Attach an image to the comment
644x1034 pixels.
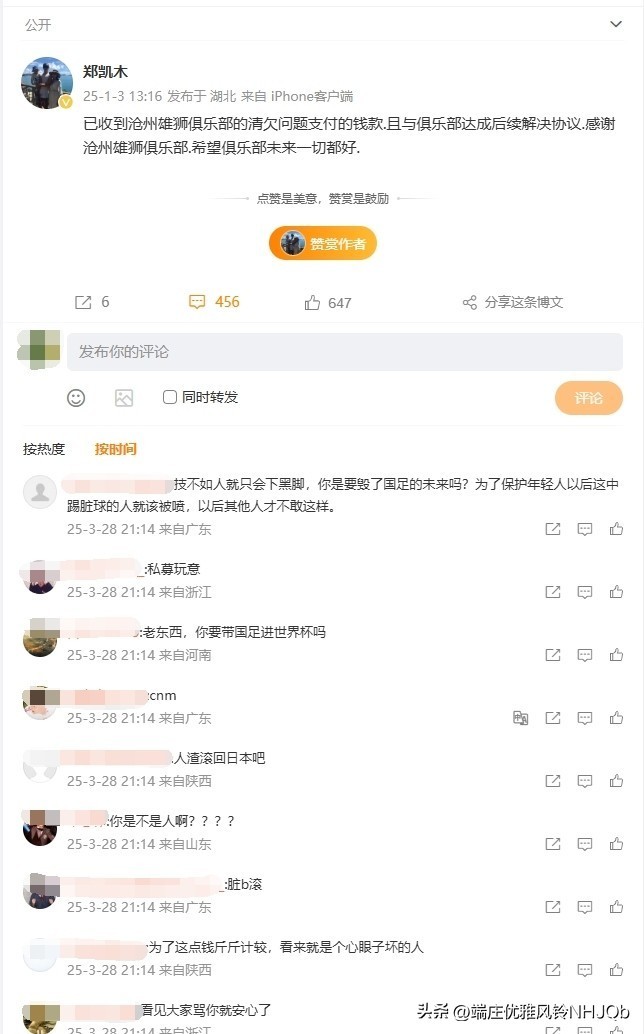[124, 398]
